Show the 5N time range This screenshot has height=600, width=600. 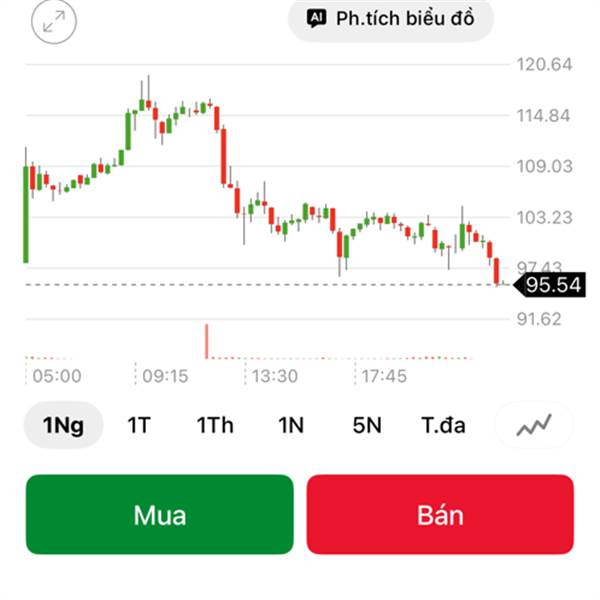pos(366,425)
